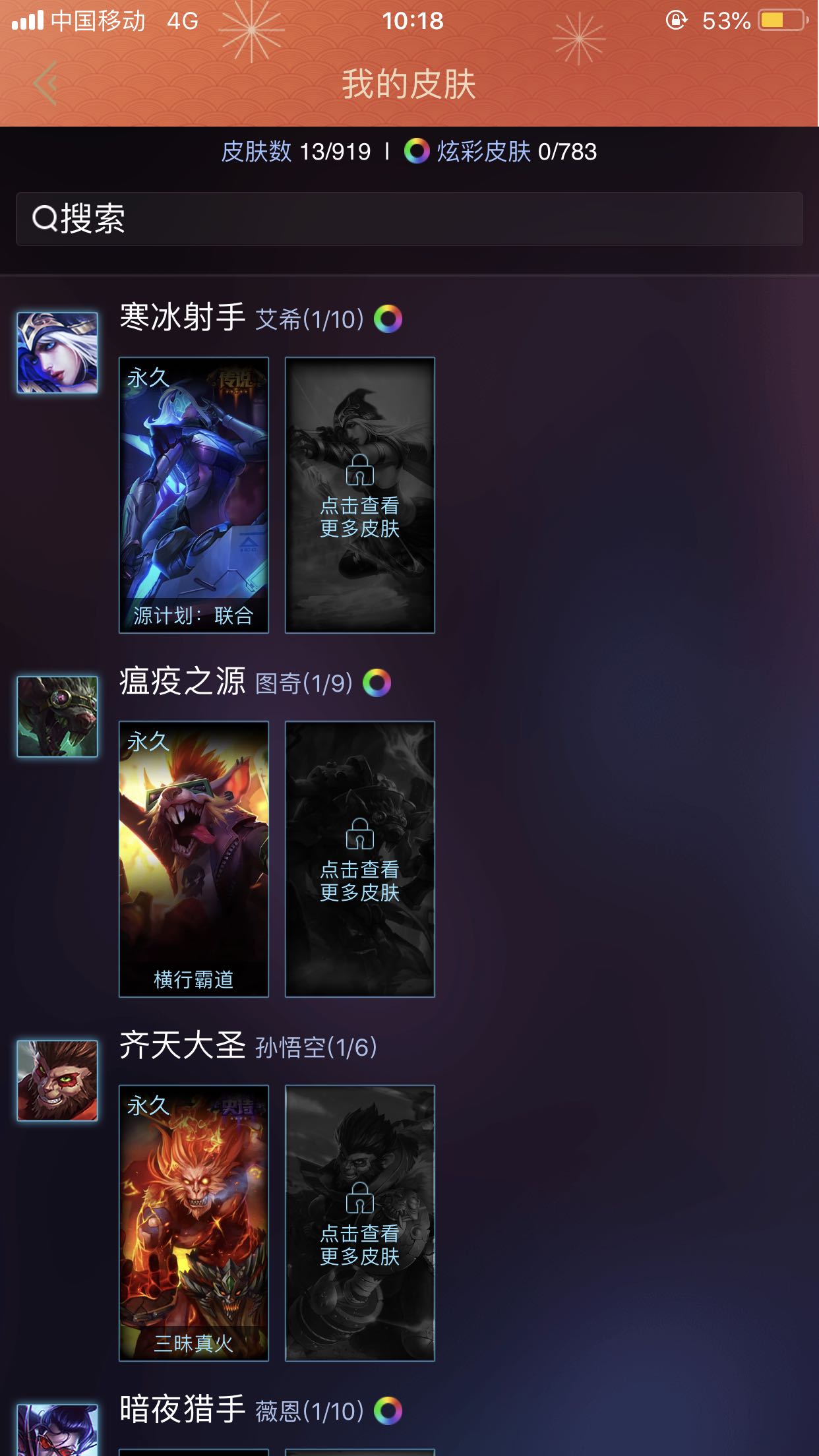819x1456 pixels.
Task: Open the 源计划：联合 Ashe skin card
Action: (x=194, y=495)
